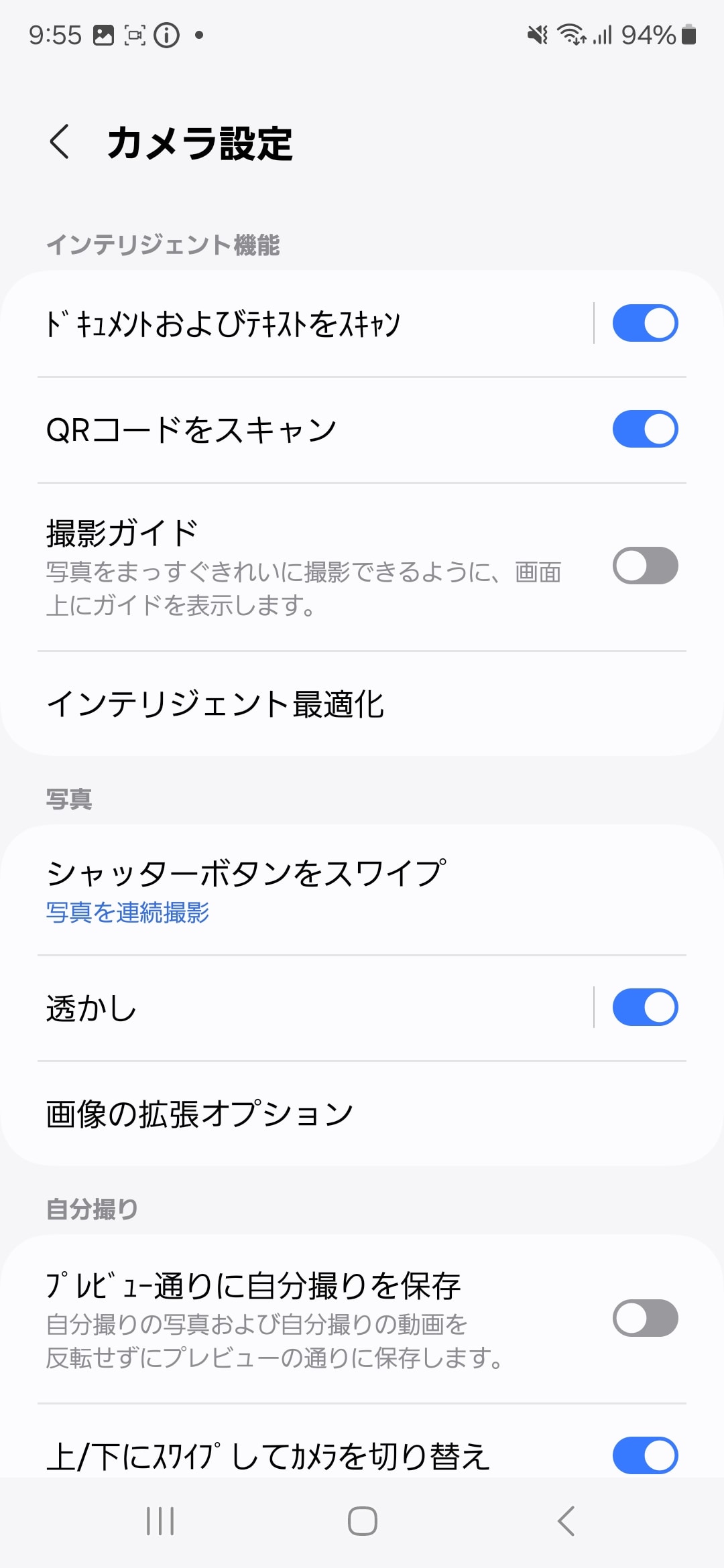The width and height of the screenshot is (724, 1568).
Task: Disable 上/下にスワイプしてカメラを切り替え switch
Action: [x=646, y=1455]
